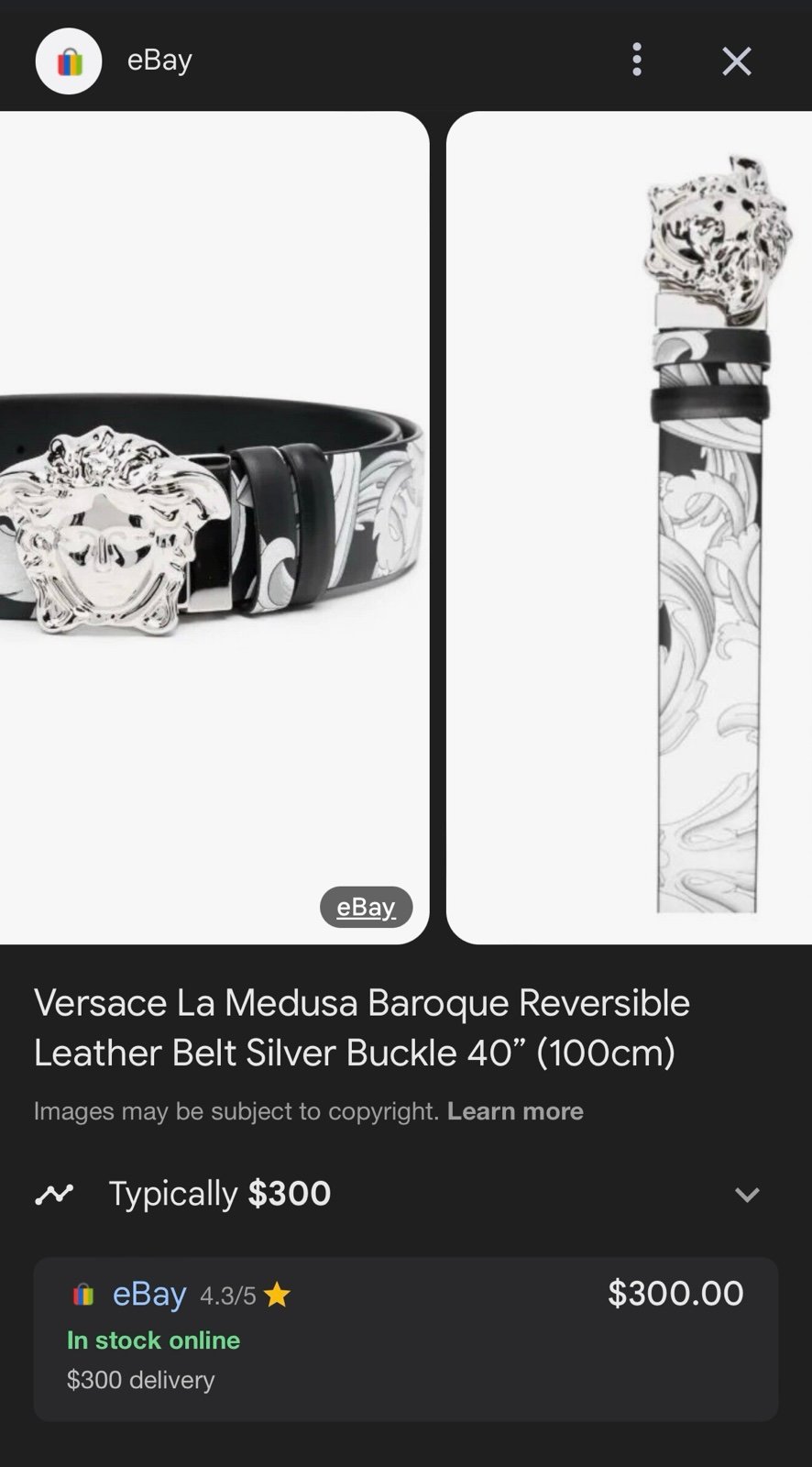
Task: Open the Learn more copyright link
Action: (x=515, y=1111)
